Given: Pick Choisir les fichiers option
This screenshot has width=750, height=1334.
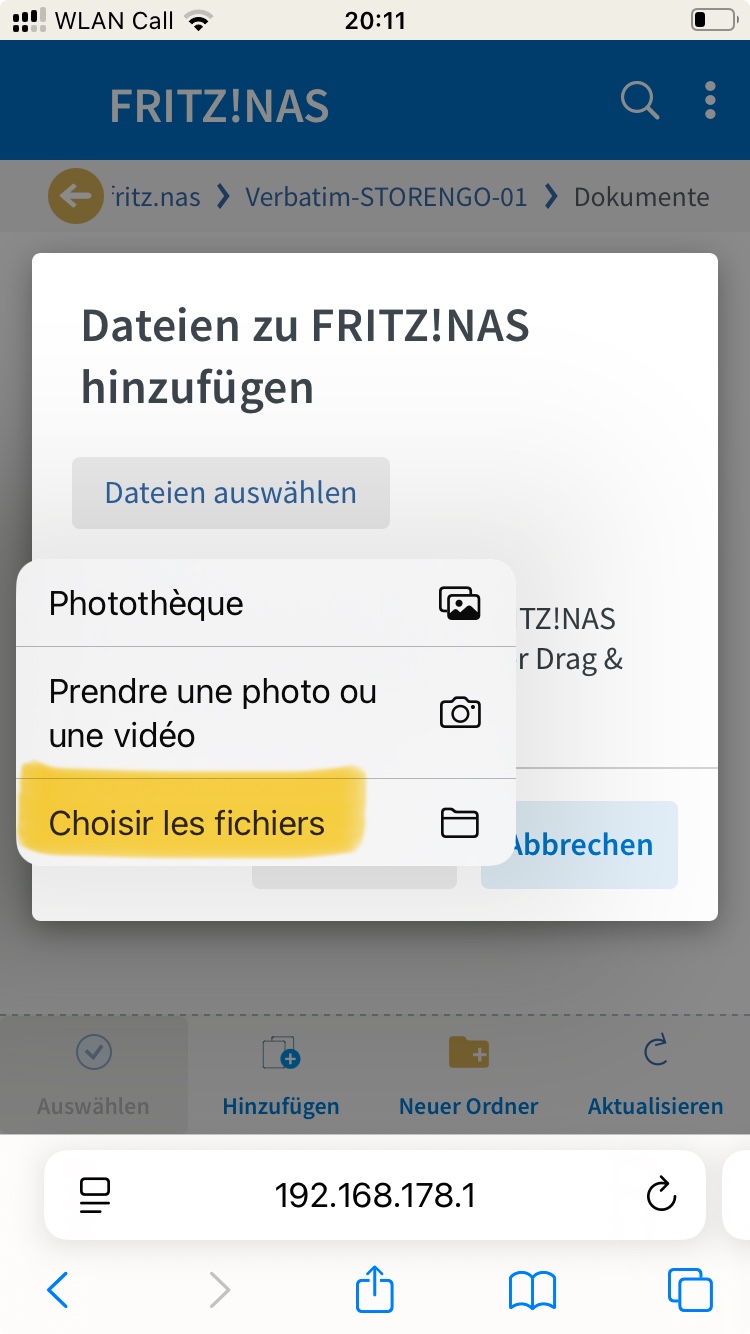Looking at the screenshot, I should click(x=266, y=823).
